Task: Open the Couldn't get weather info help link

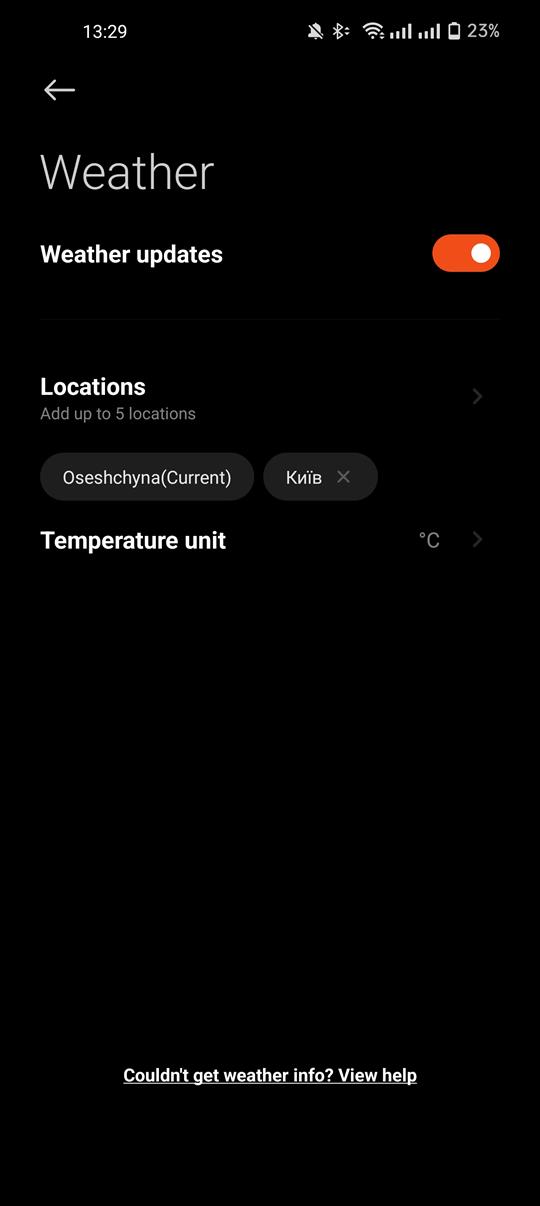Action: pyautogui.click(x=270, y=1075)
